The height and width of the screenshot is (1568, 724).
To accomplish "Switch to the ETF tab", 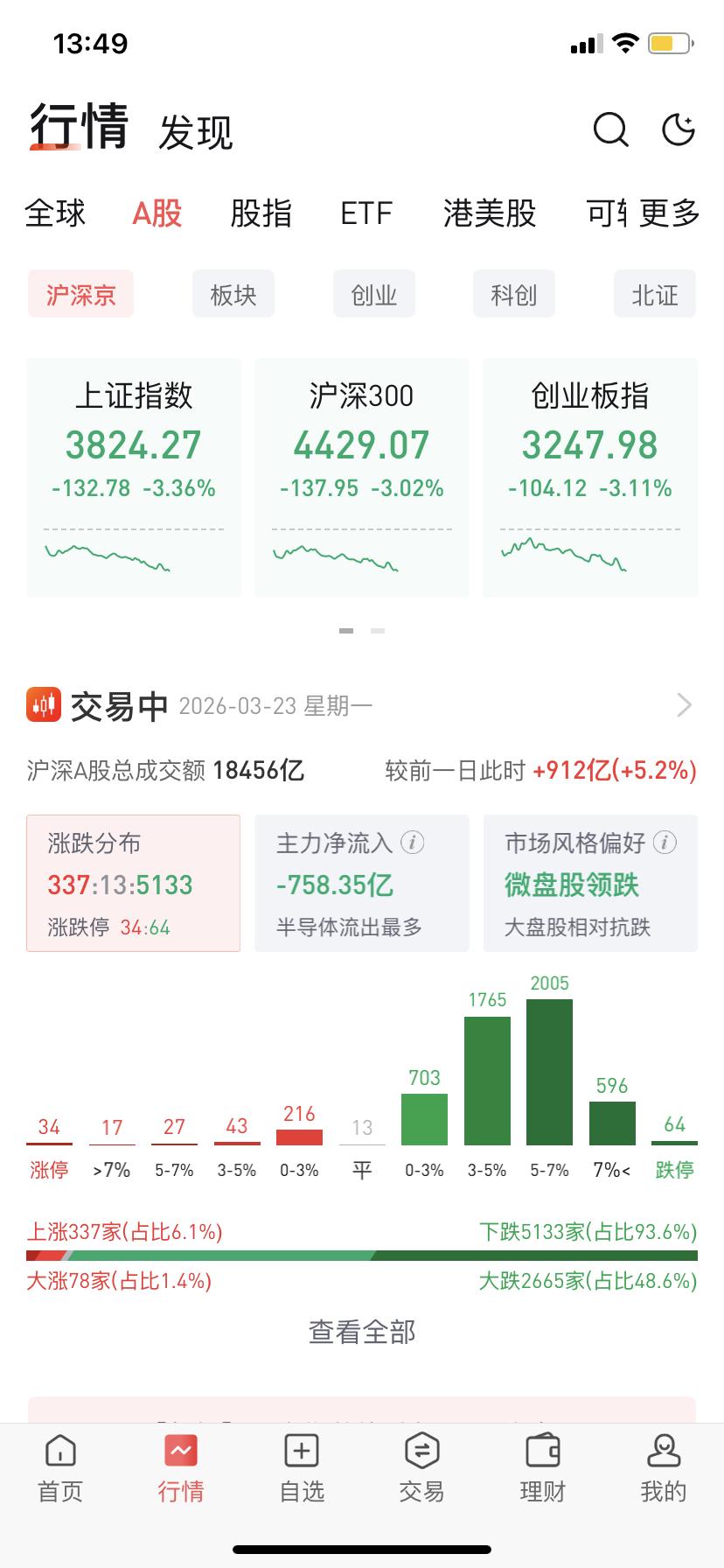I will click(366, 213).
